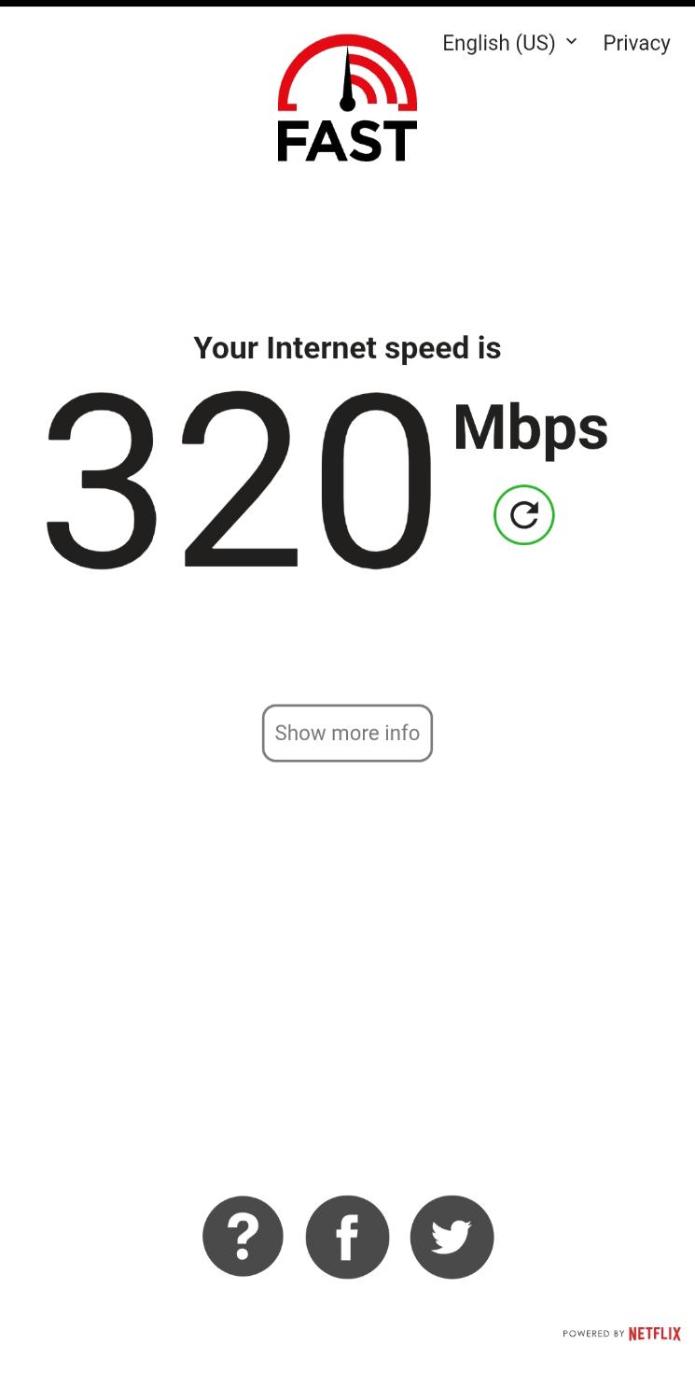Image resolution: width=695 pixels, height=1400 pixels.
Task: Tap the Show more info button
Action: [x=347, y=733]
